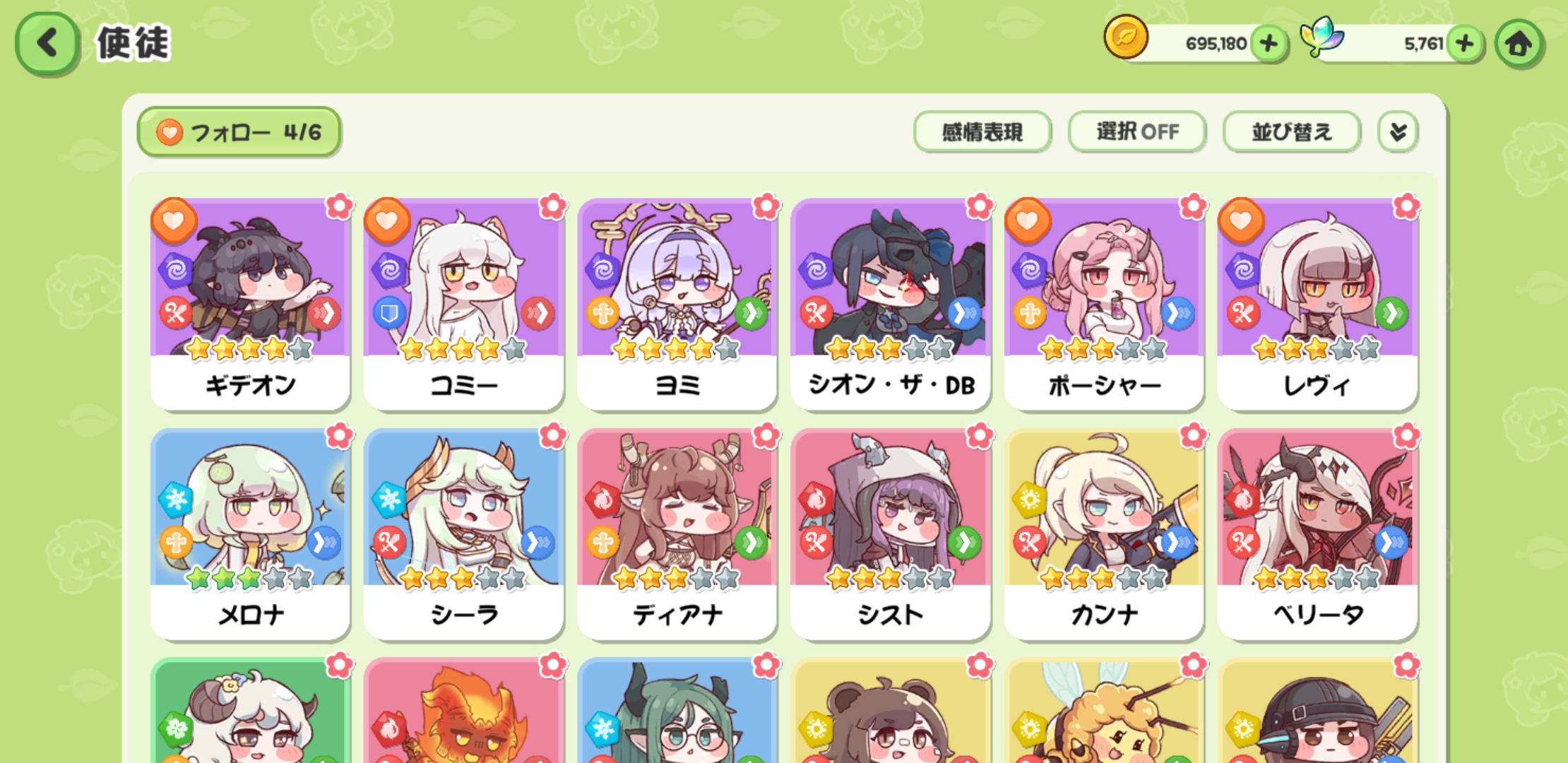
Task: View the メロナ character card
Action: tap(251, 533)
